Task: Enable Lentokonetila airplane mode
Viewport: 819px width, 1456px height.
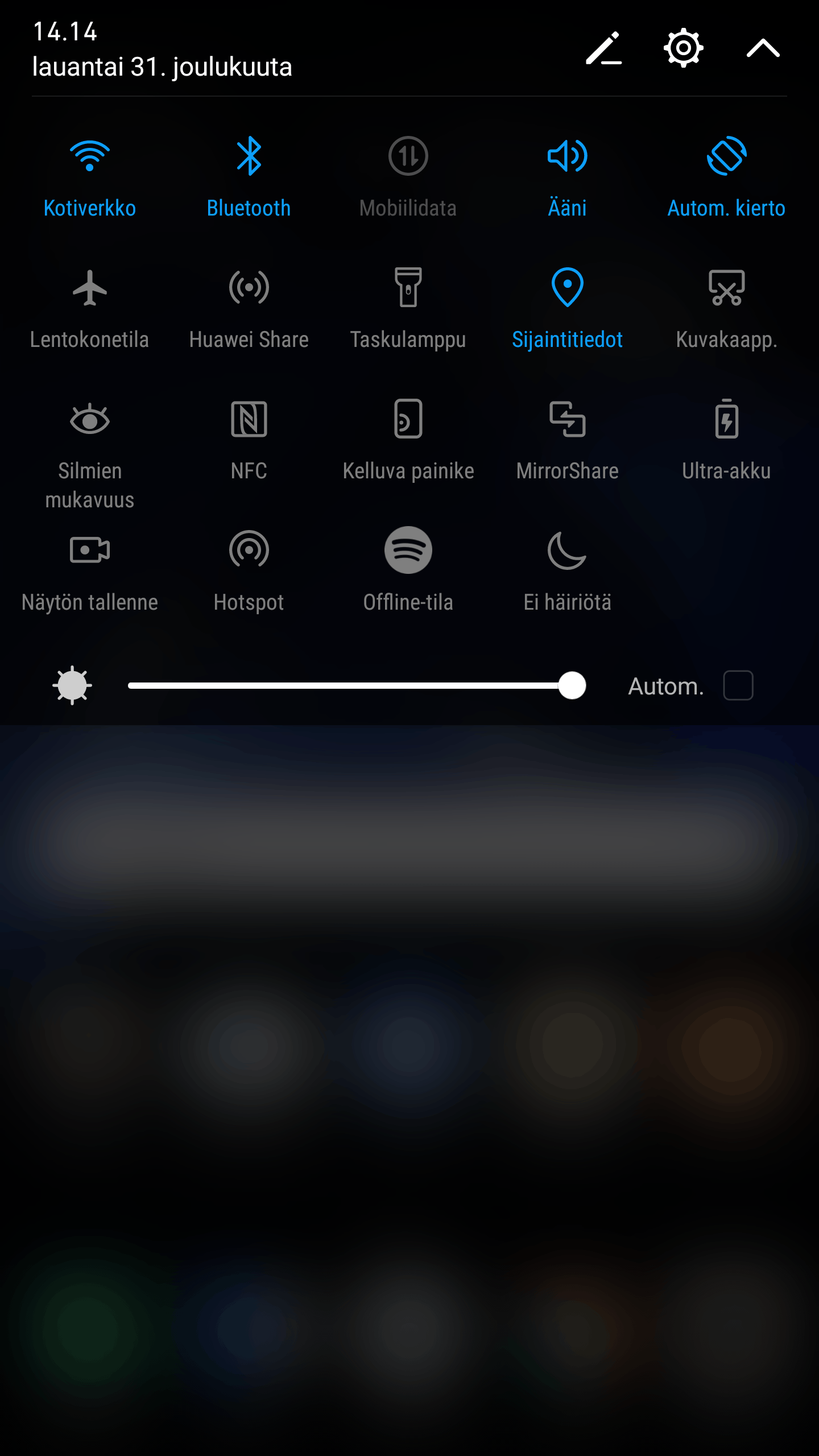Action: 90,288
